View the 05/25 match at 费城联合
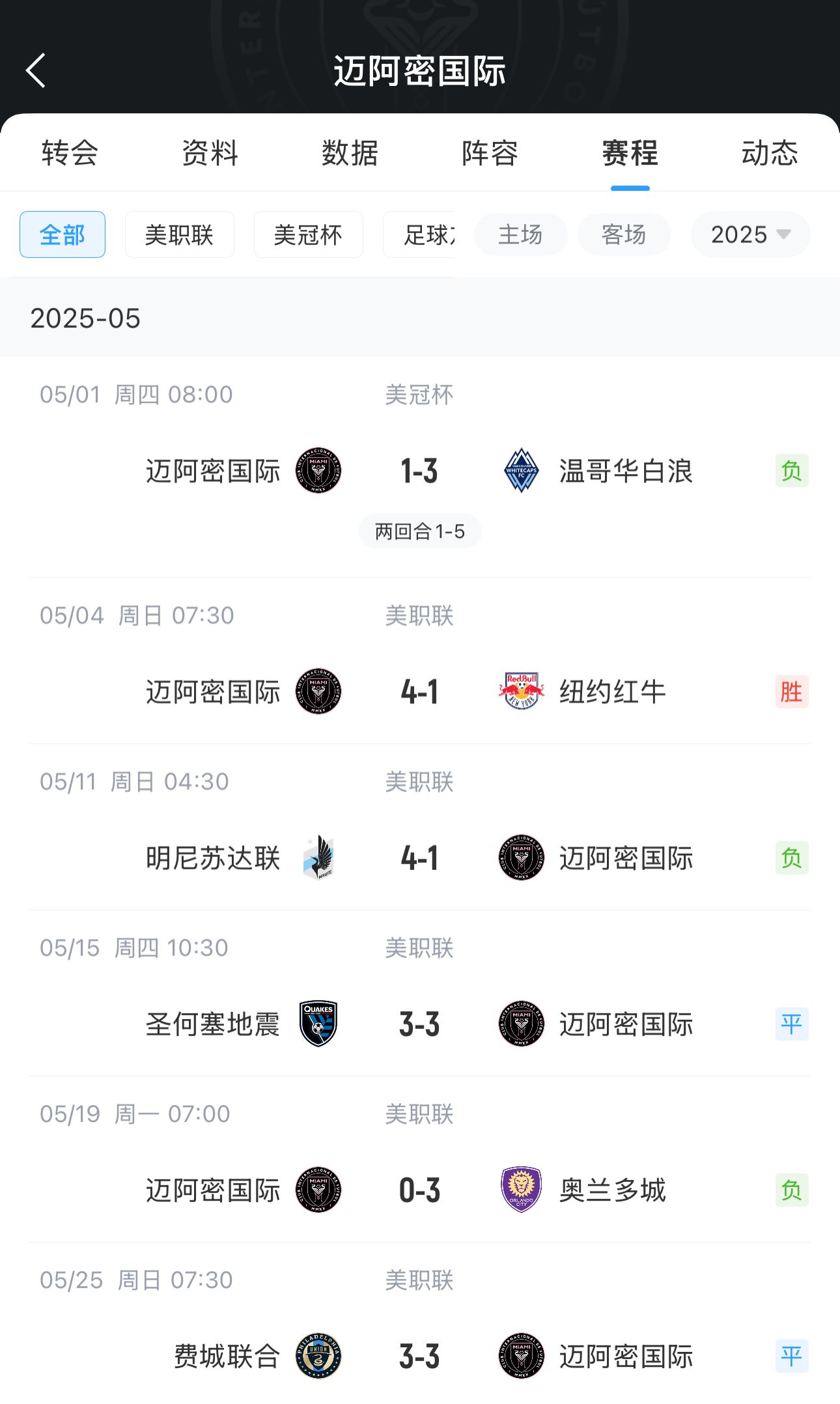Image resolution: width=840 pixels, height=1404 pixels. coord(419,1356)
